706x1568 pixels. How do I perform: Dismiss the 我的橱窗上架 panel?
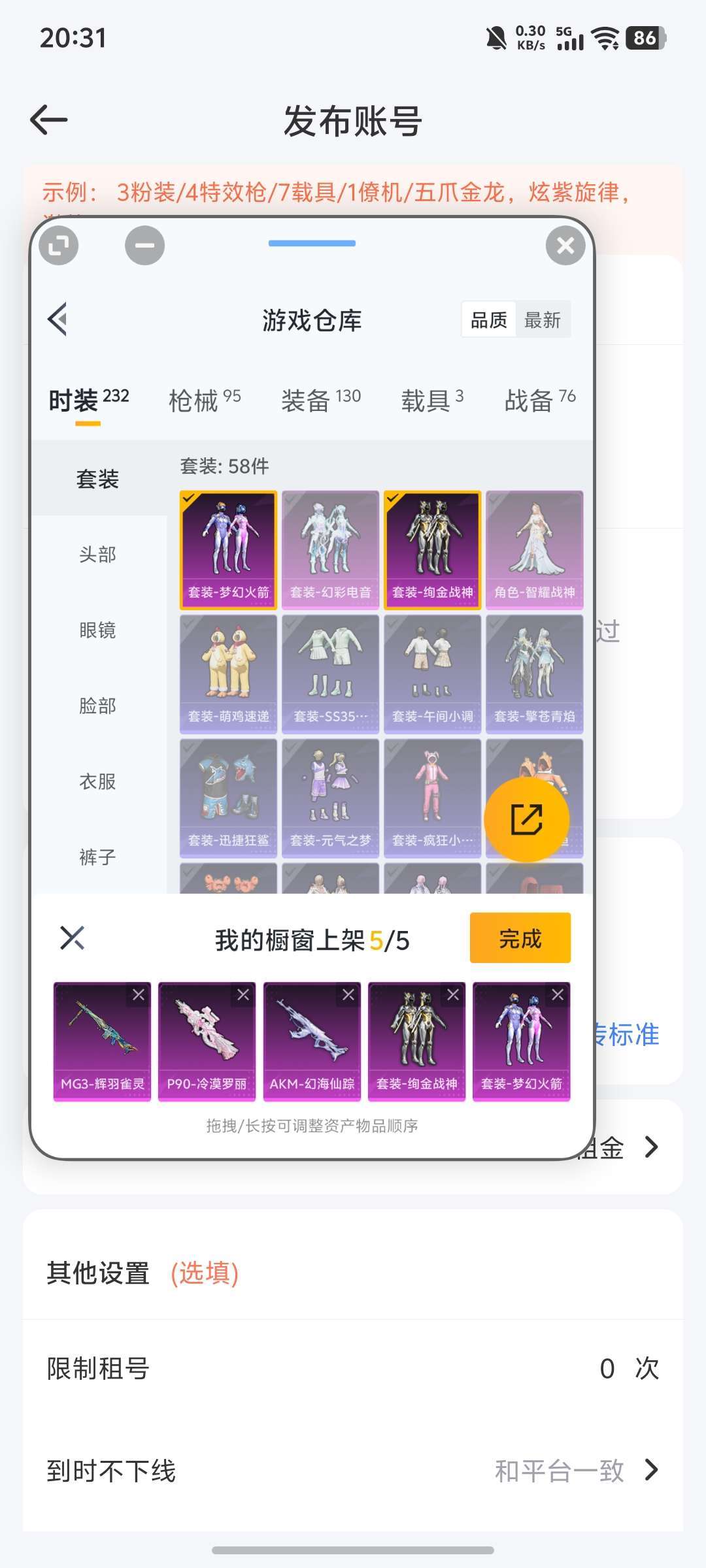[x=72, y=938]
